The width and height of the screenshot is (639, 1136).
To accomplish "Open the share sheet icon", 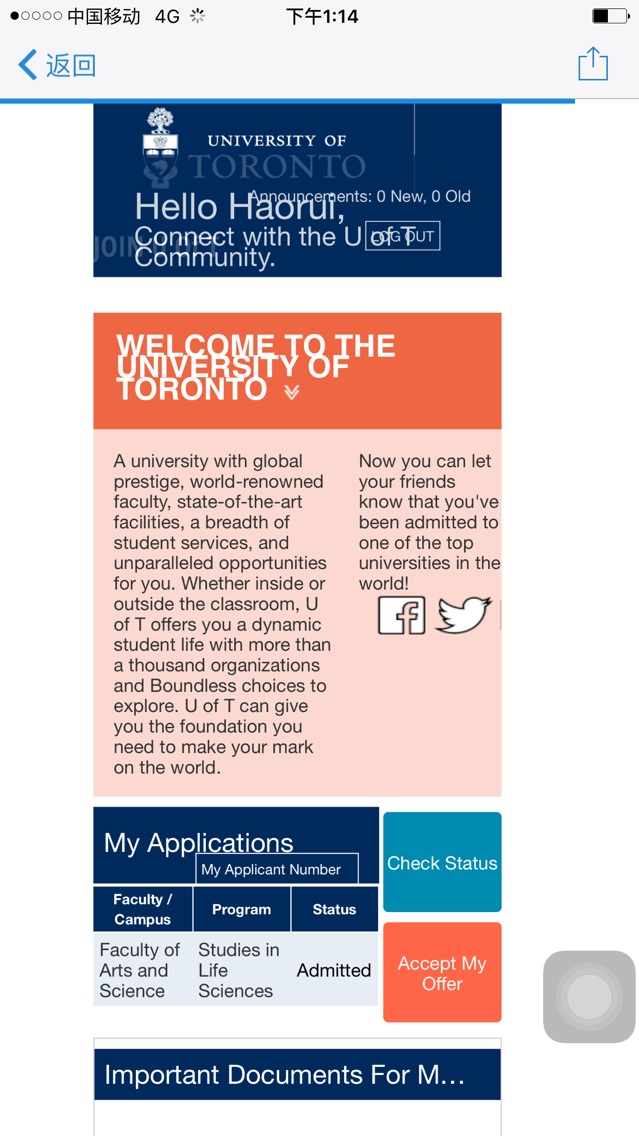I will 593,64.
